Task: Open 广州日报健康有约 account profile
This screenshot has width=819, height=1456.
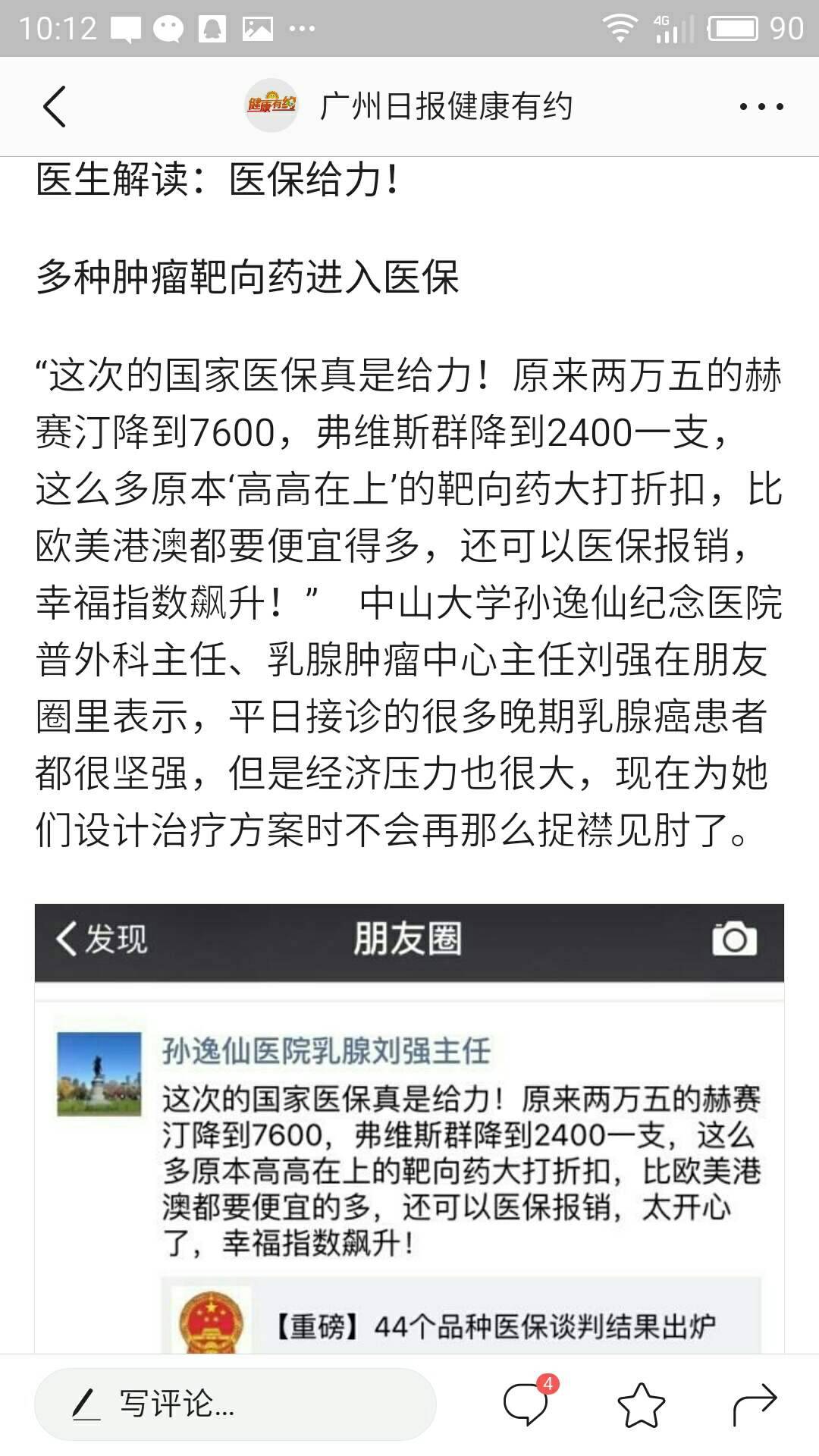Action: (x=409, y=106)
